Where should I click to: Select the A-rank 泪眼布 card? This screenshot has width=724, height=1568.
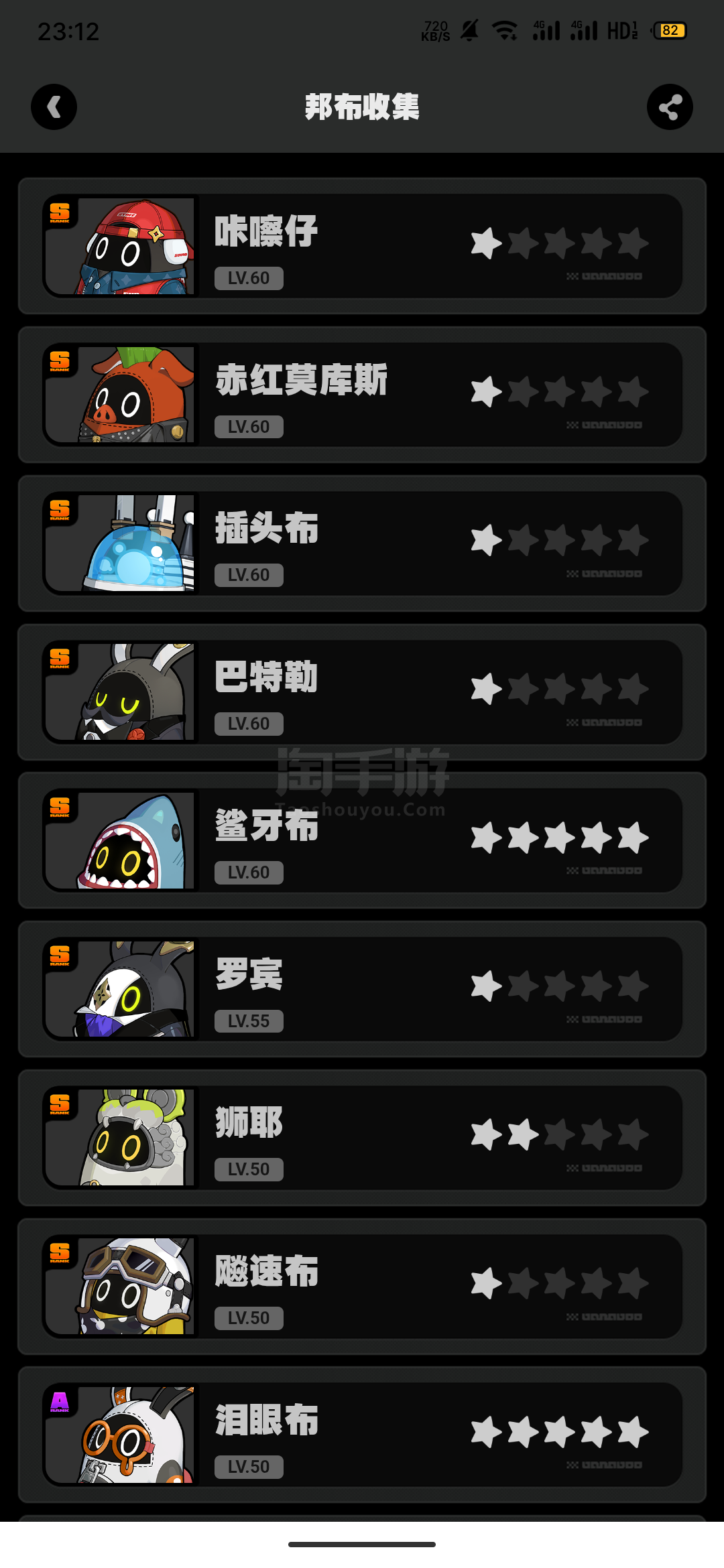point(362,1435)
